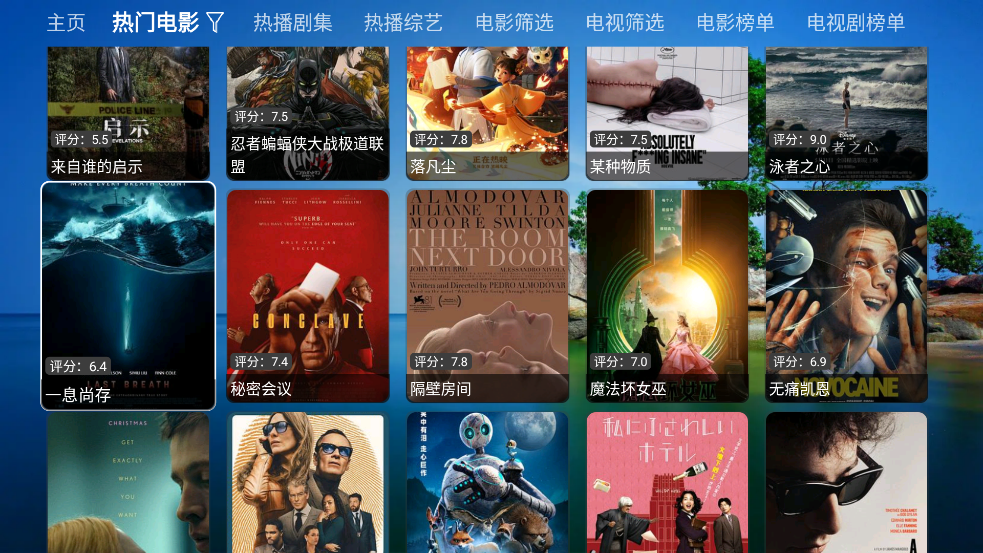View the movie 无痛凯恩
The height and width of the screenshot is (553, 983).
coord(846,295)
